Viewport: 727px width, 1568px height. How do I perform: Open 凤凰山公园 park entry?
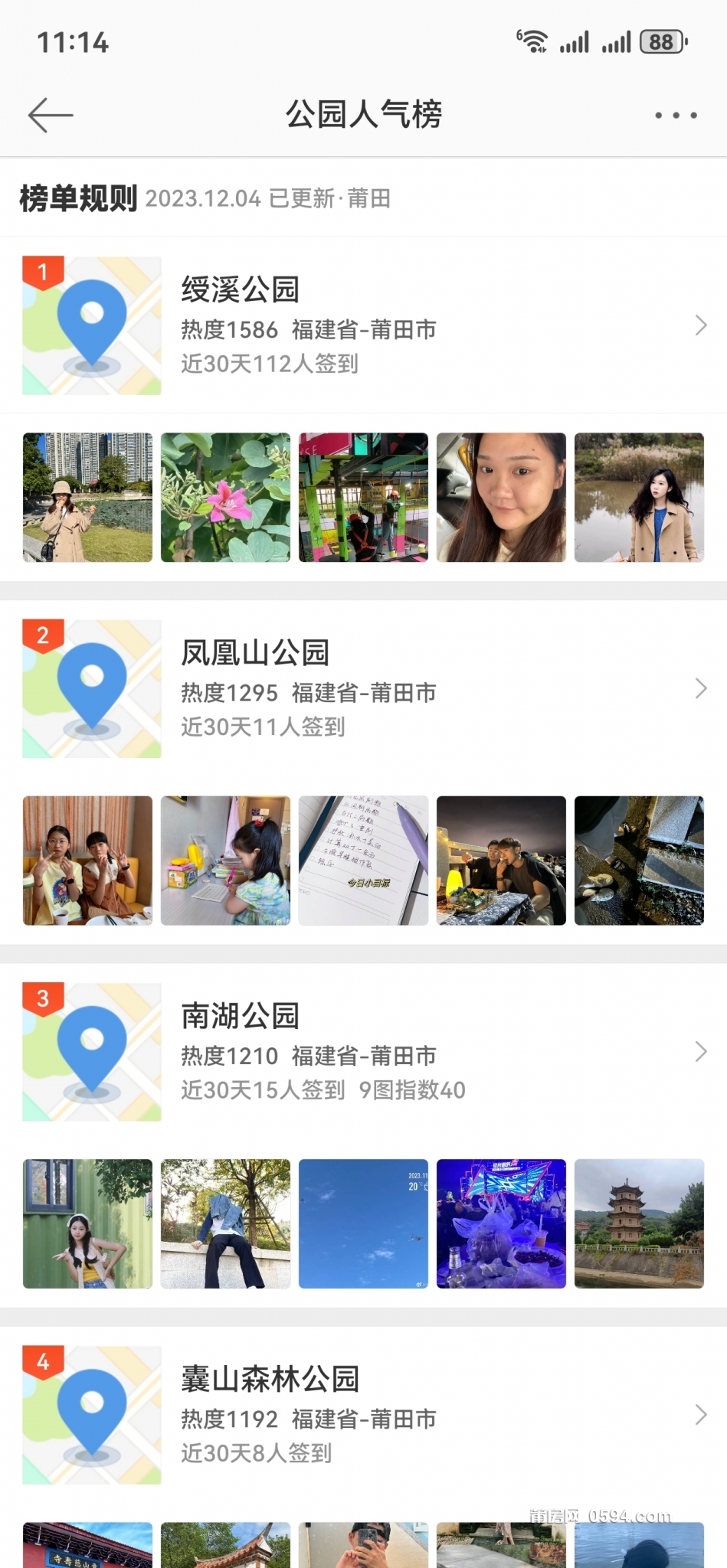click(363, 688)
